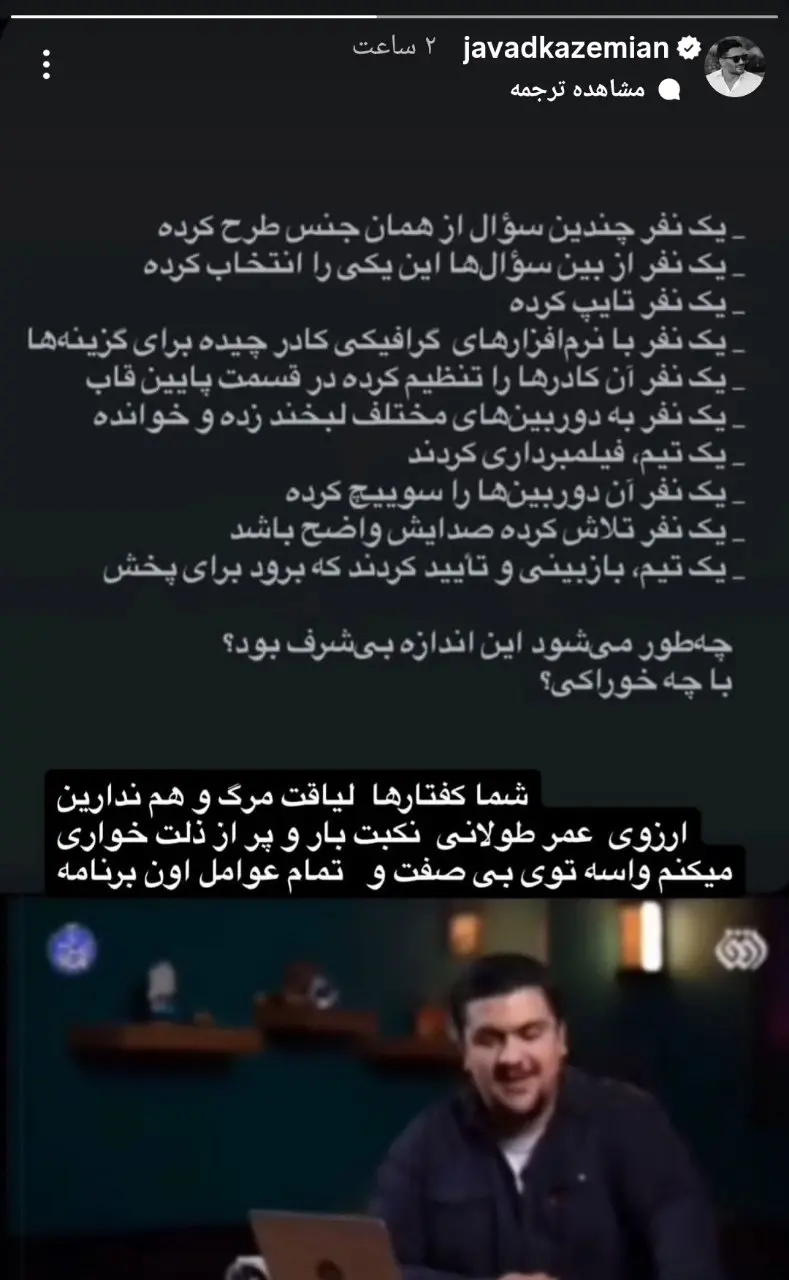Open the javadkazemian username link
This screenshot has height=1280, width=789.
coord(568,48)
